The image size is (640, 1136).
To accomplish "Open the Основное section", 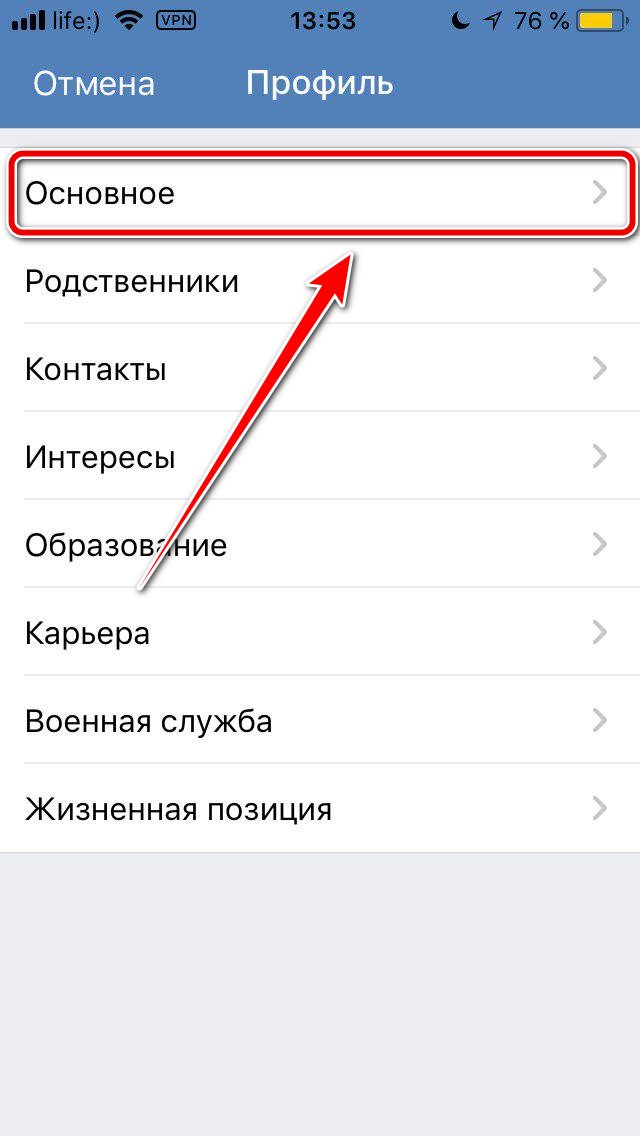I will click(320, 193).
